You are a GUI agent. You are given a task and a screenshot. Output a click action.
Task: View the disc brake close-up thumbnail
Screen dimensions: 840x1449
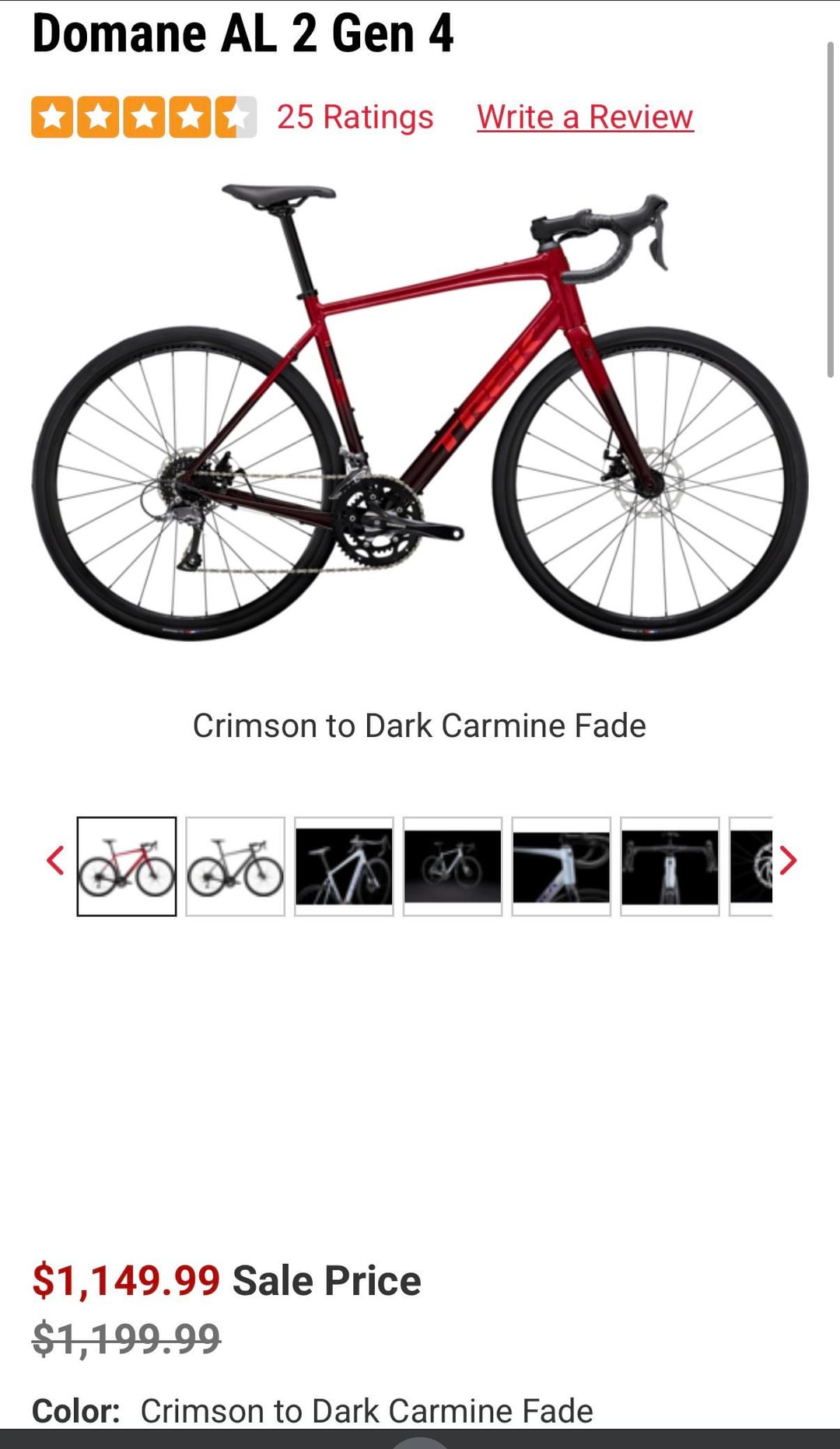point(752,866)
